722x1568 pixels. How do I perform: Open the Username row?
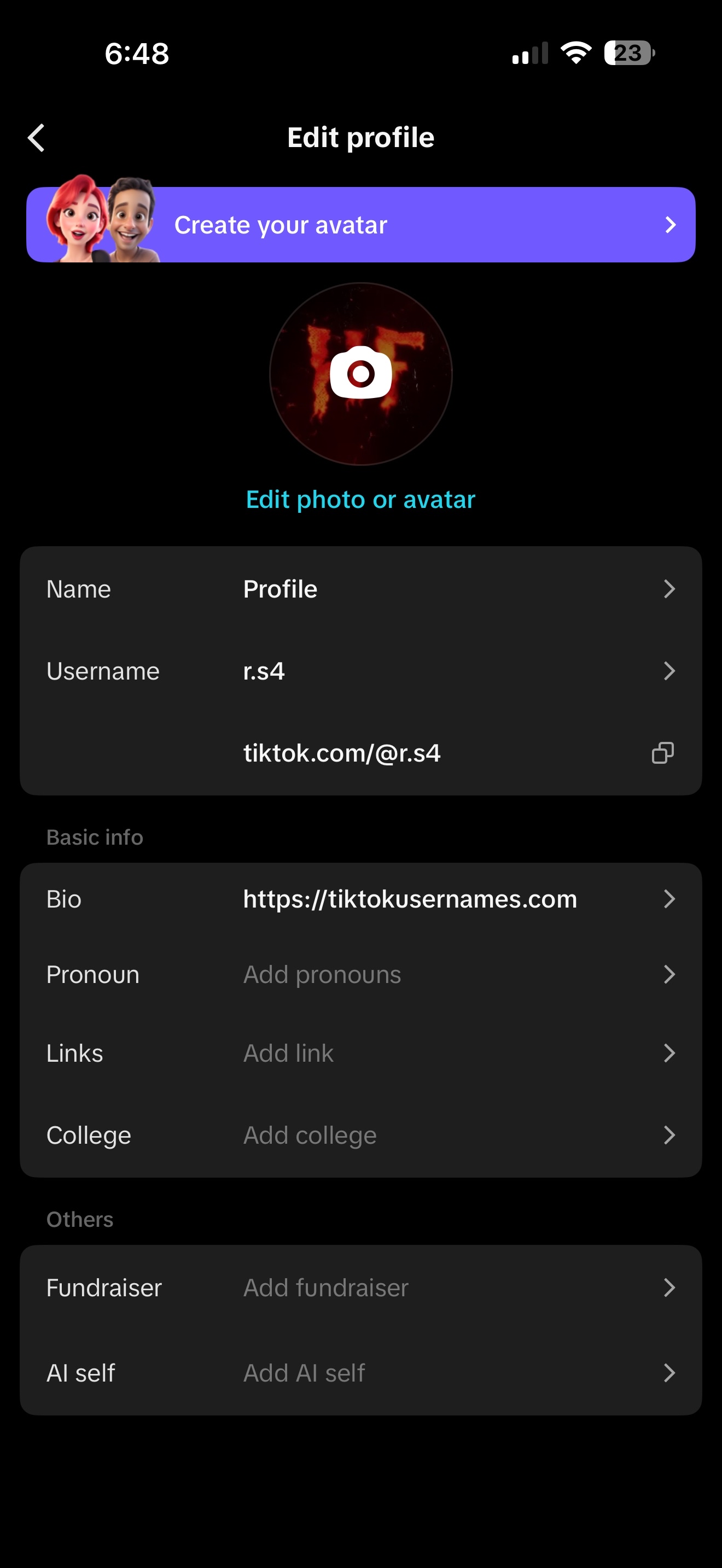(x=360, y=671)
